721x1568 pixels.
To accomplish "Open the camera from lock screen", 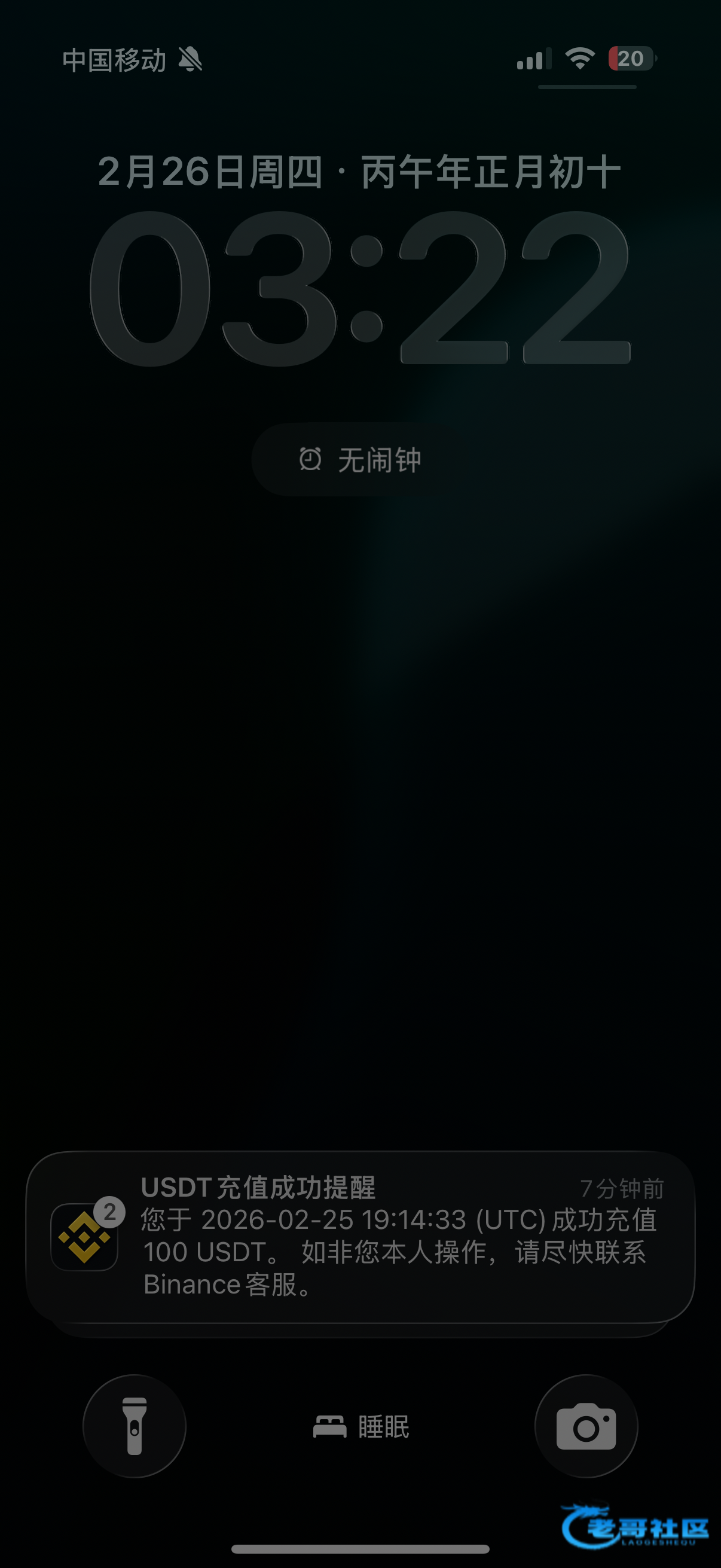I will tap(586, 1426).
